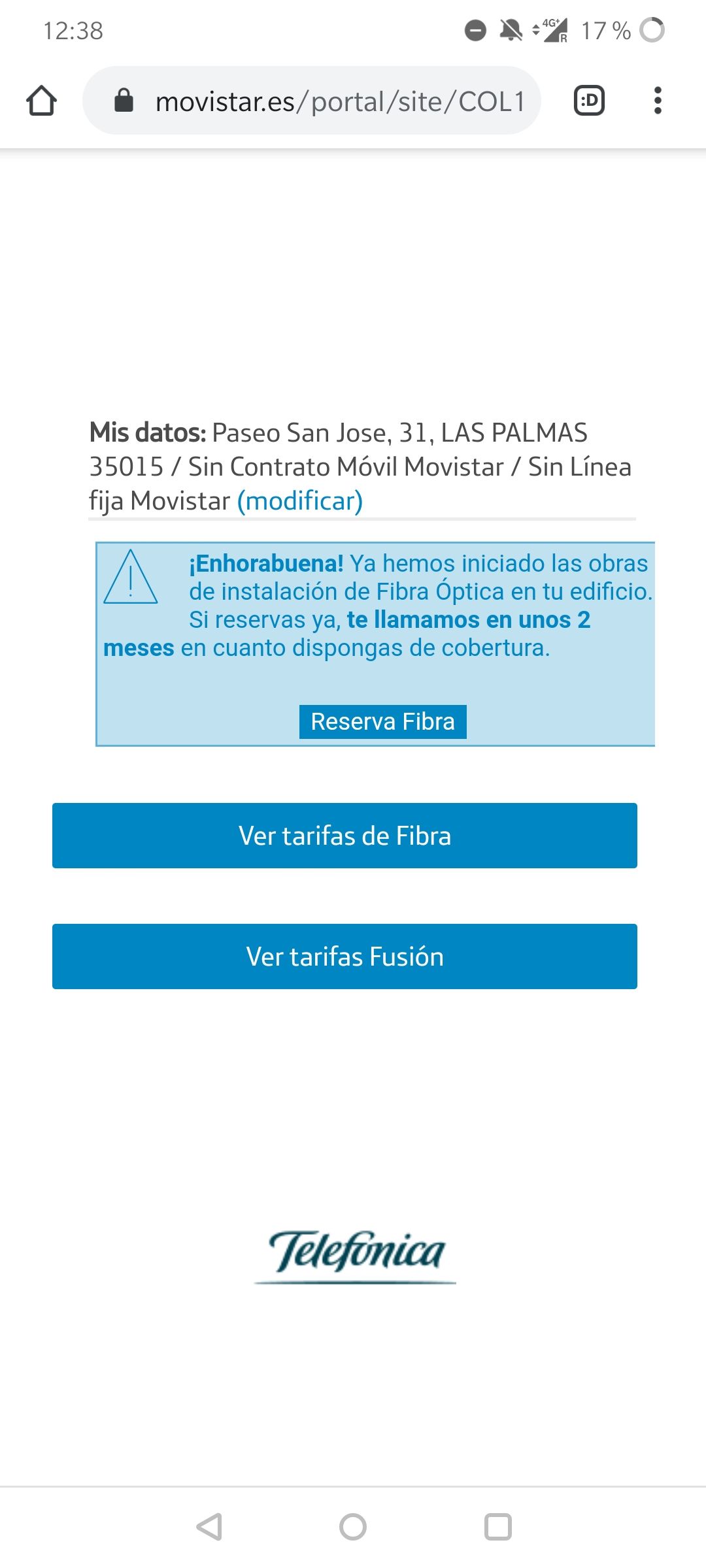
Task: Tap the home icon in browser toolbar
Action: tap(41, 100)
